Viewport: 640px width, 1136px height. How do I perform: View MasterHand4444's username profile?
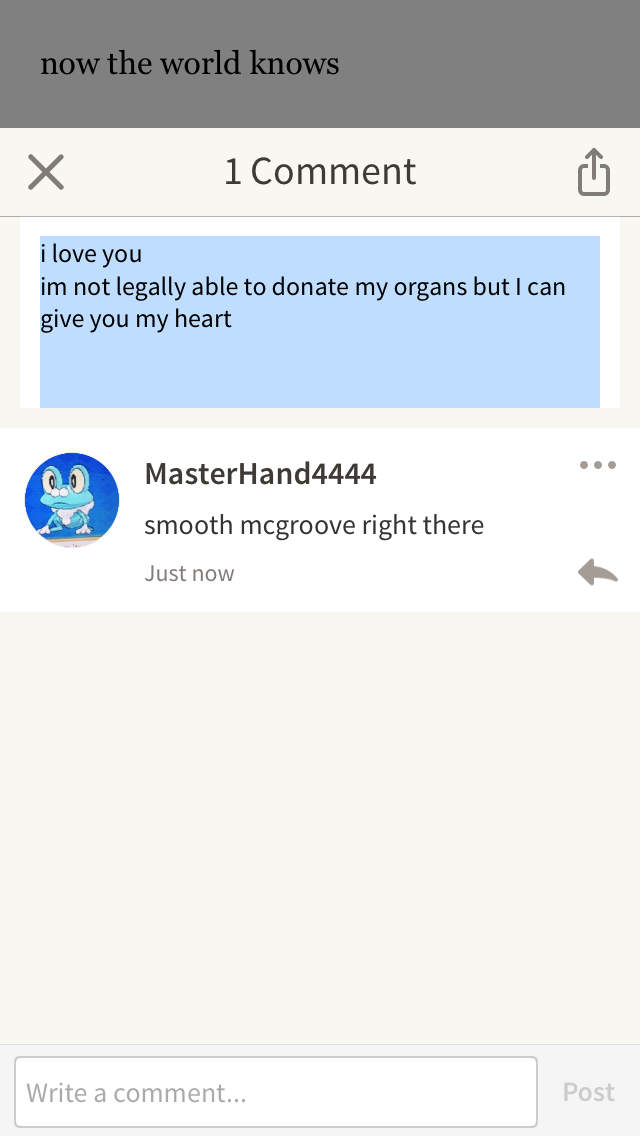pos(260,474)
